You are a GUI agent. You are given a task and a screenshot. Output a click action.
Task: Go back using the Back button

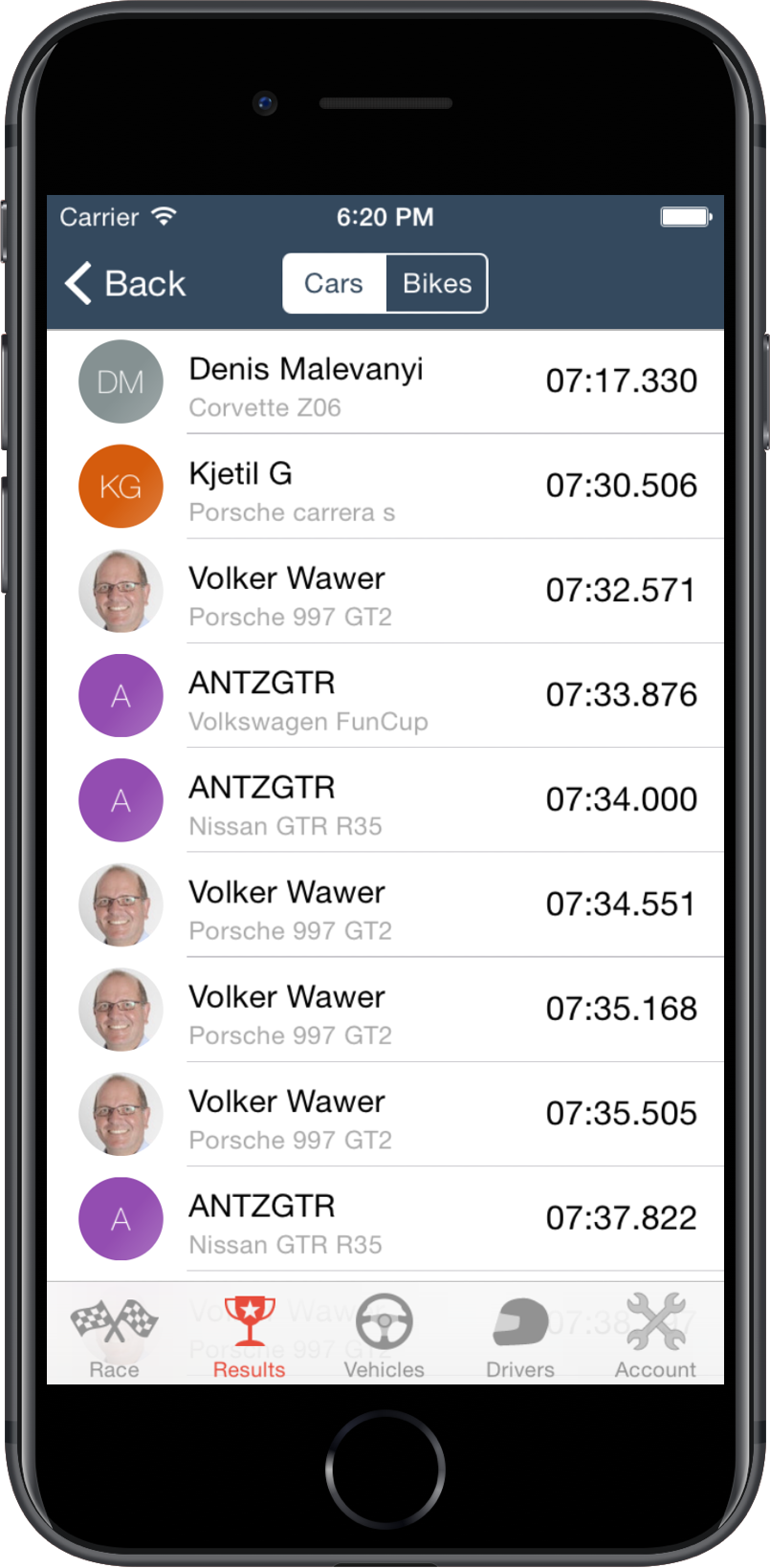(x=125, y=284)
